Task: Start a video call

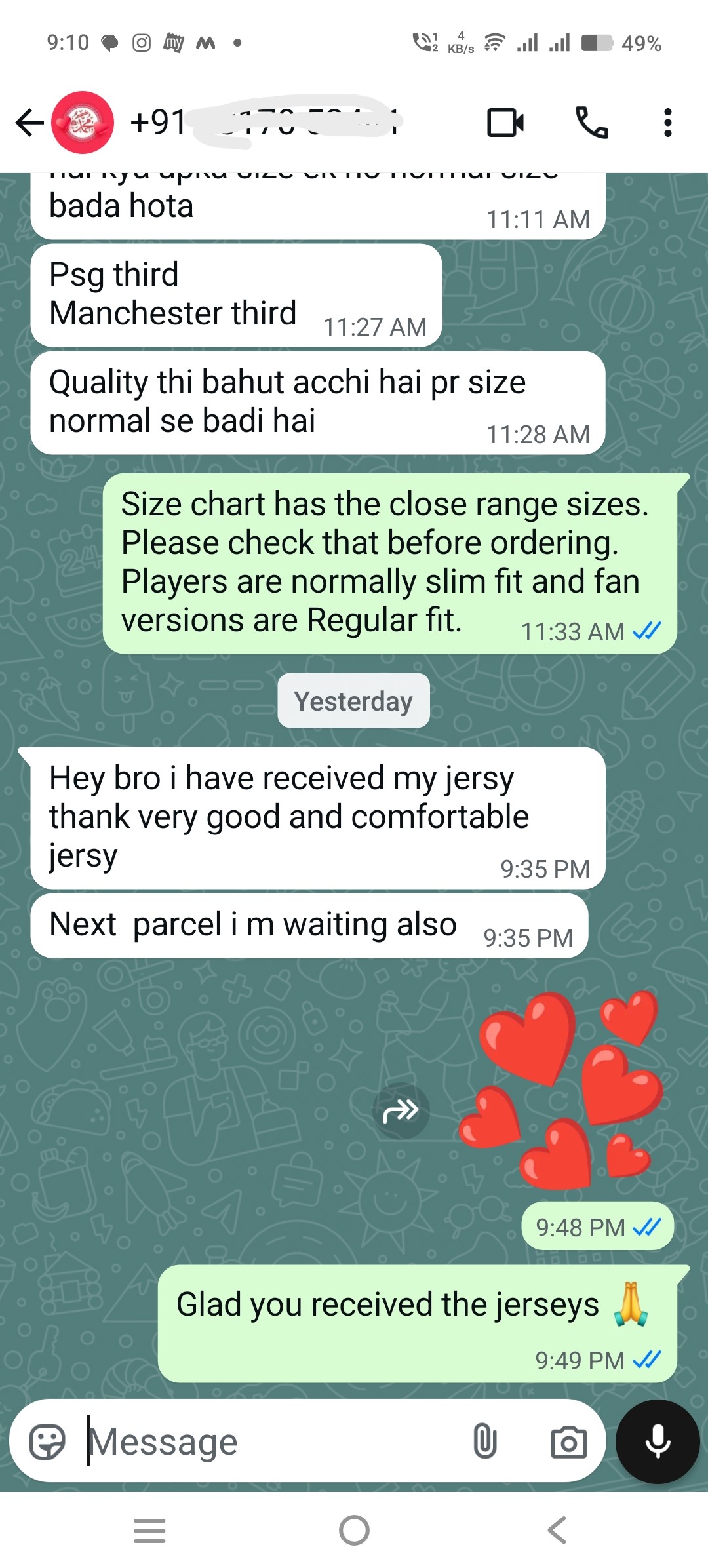Action: (505, 123)
